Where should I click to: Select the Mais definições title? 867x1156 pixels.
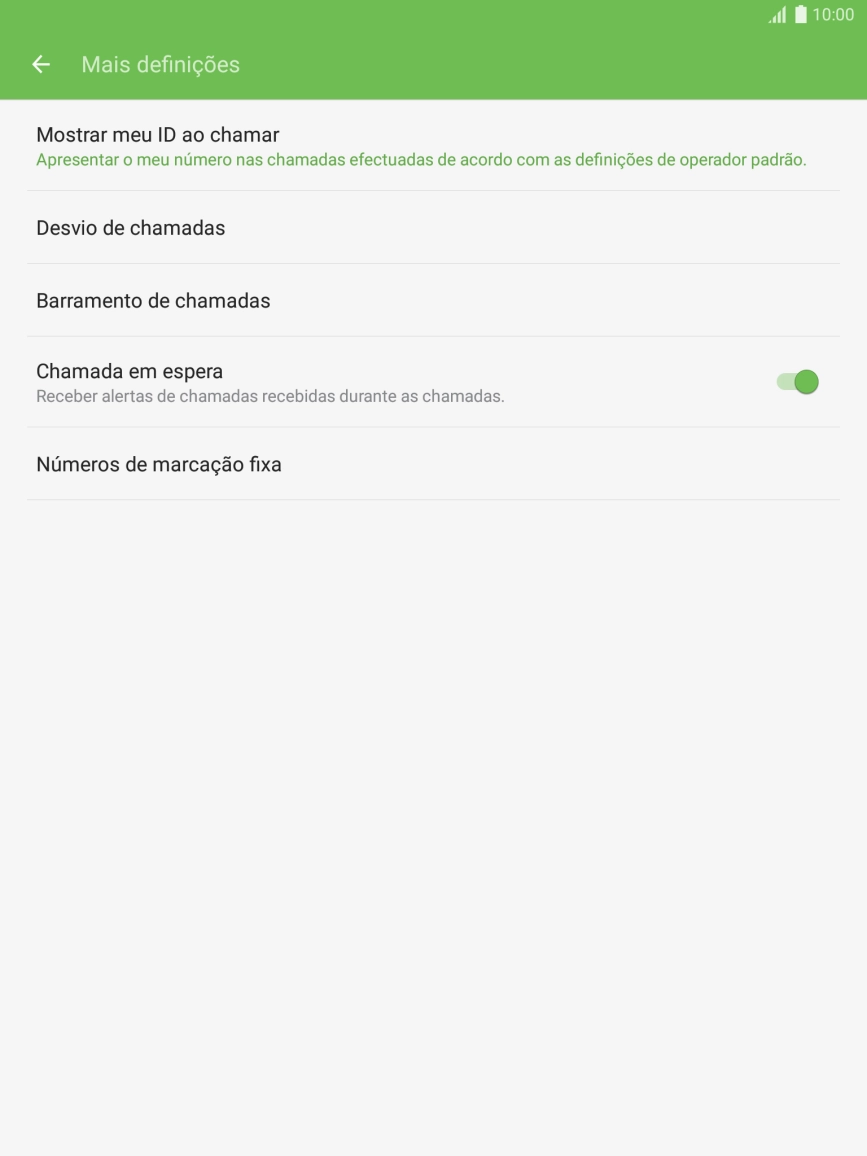(x=160, y=63)
